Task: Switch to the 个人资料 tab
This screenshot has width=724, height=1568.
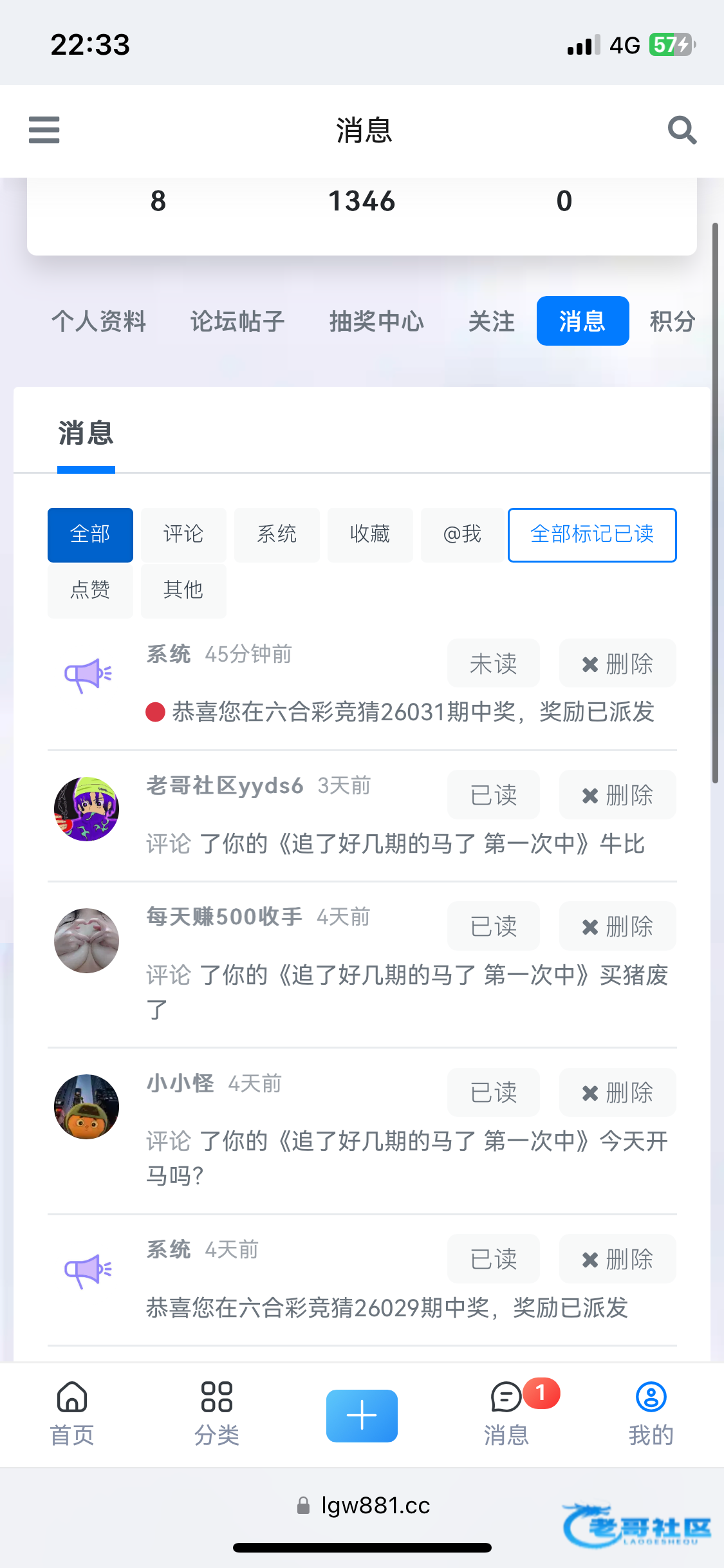Action: [x=99, y=321]
